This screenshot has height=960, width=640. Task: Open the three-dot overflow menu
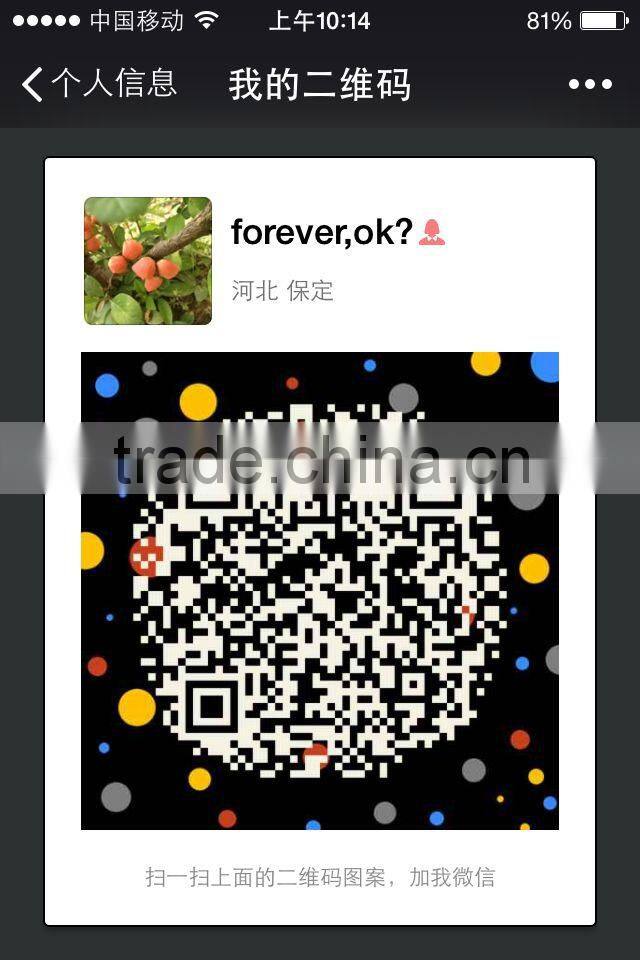pyautogui.click(x=590, y=85)
